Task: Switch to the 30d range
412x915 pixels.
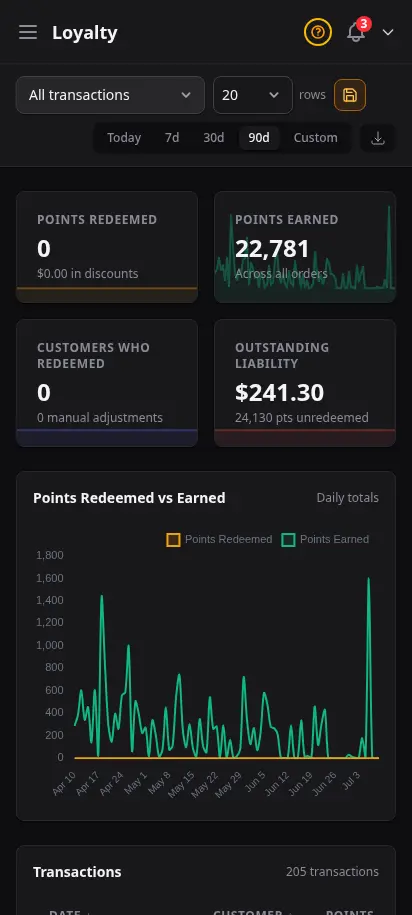Action: coord(214,138)
